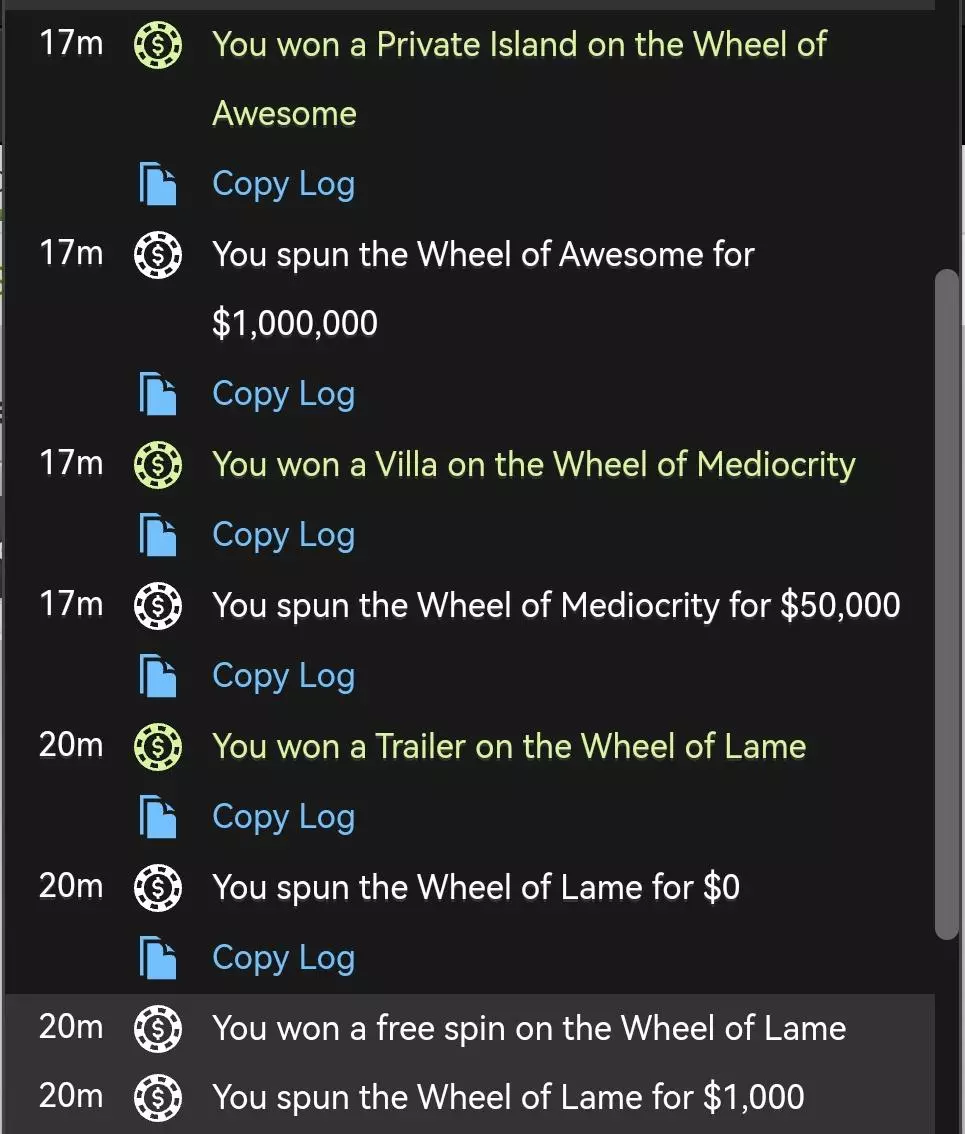Copy the log for the Trailer win
Viewport: 965px width, 1134px height.
coord(283,817)
